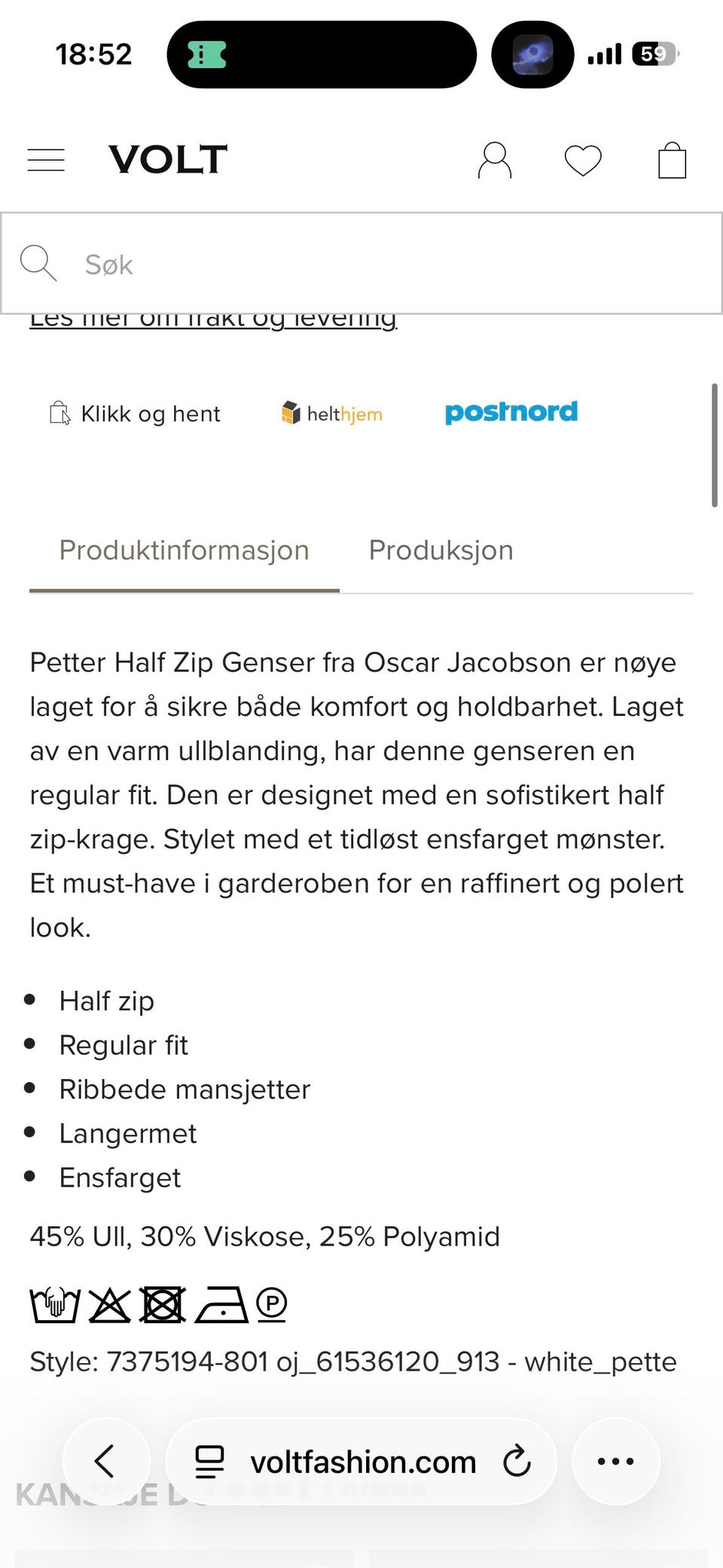Screen dimensions: 723x1568
Task: Select the Produktinformasjon tab
Action: pos(185,550)
